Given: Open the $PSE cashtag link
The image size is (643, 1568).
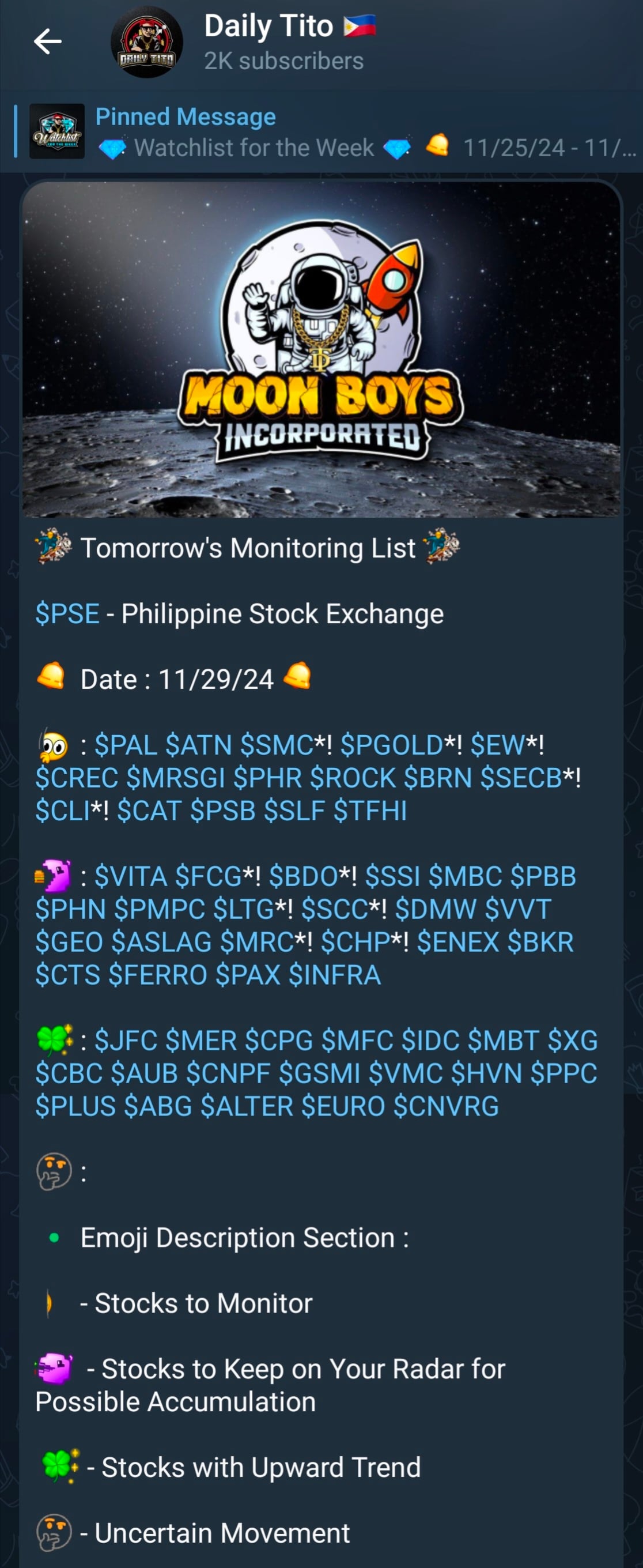Looking at the screenshot, I should pyautogui.click(x=69, y=614).
